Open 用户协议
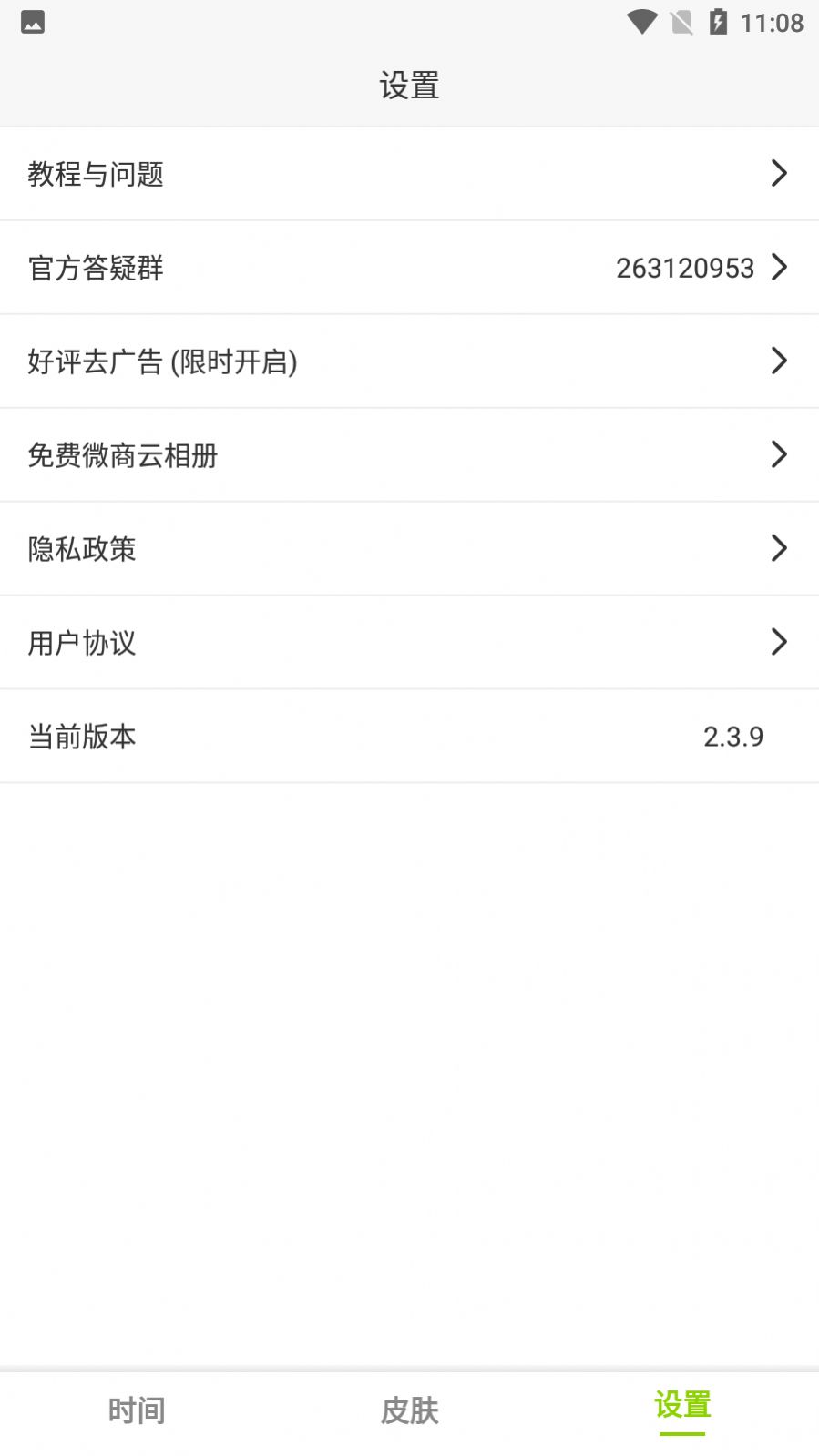Screen dimensions: 819x1456 (x=409, y=643)
